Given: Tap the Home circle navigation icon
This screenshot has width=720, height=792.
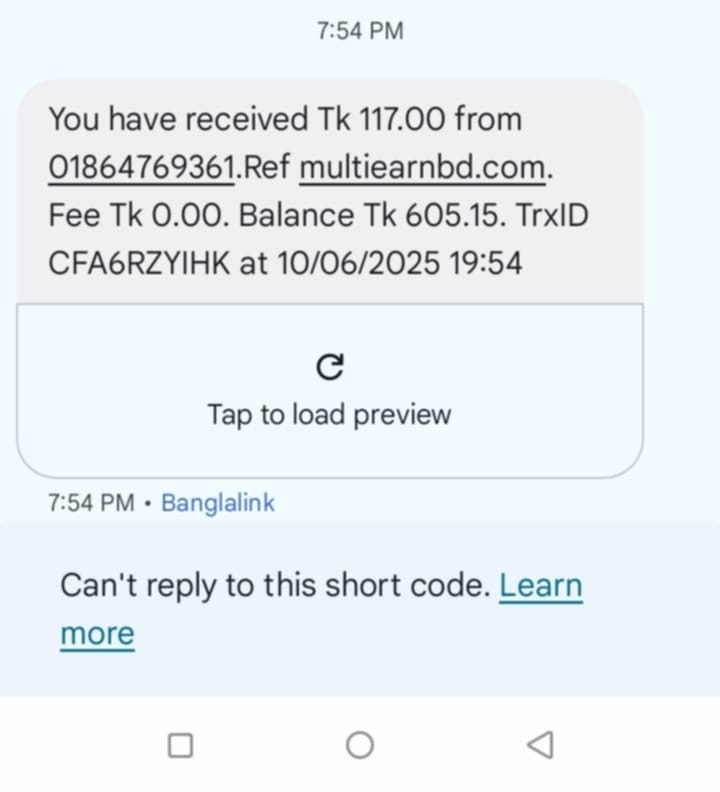Looking at the screenshot, I should tap(359, 744).
